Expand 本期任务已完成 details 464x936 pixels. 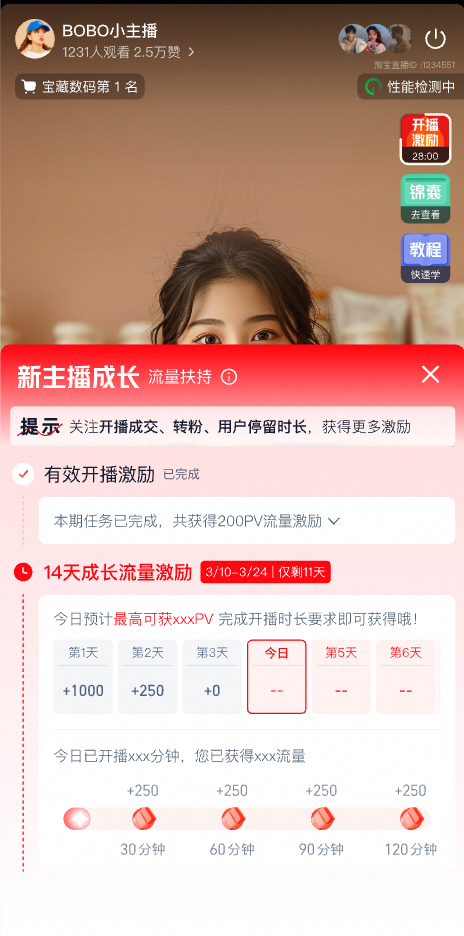pyautogui.click(x=247, y=521)
